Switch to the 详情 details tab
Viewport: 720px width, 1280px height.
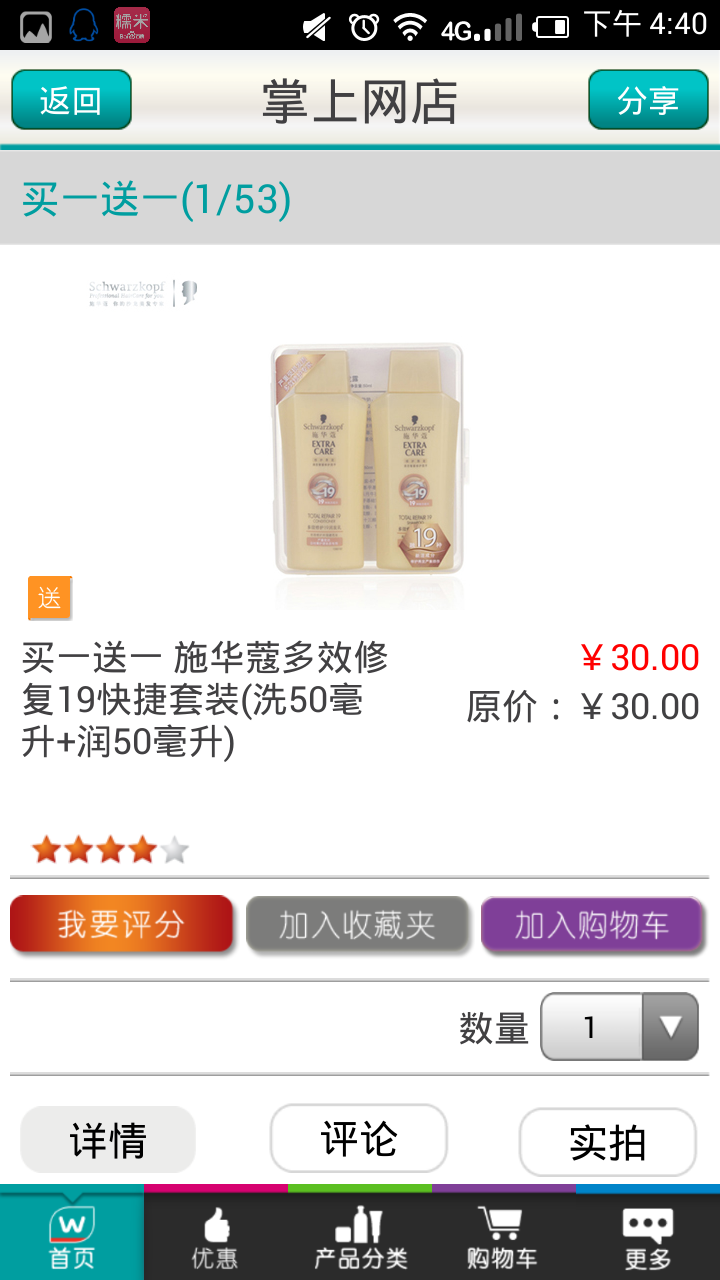click(x=108, y=1140)
